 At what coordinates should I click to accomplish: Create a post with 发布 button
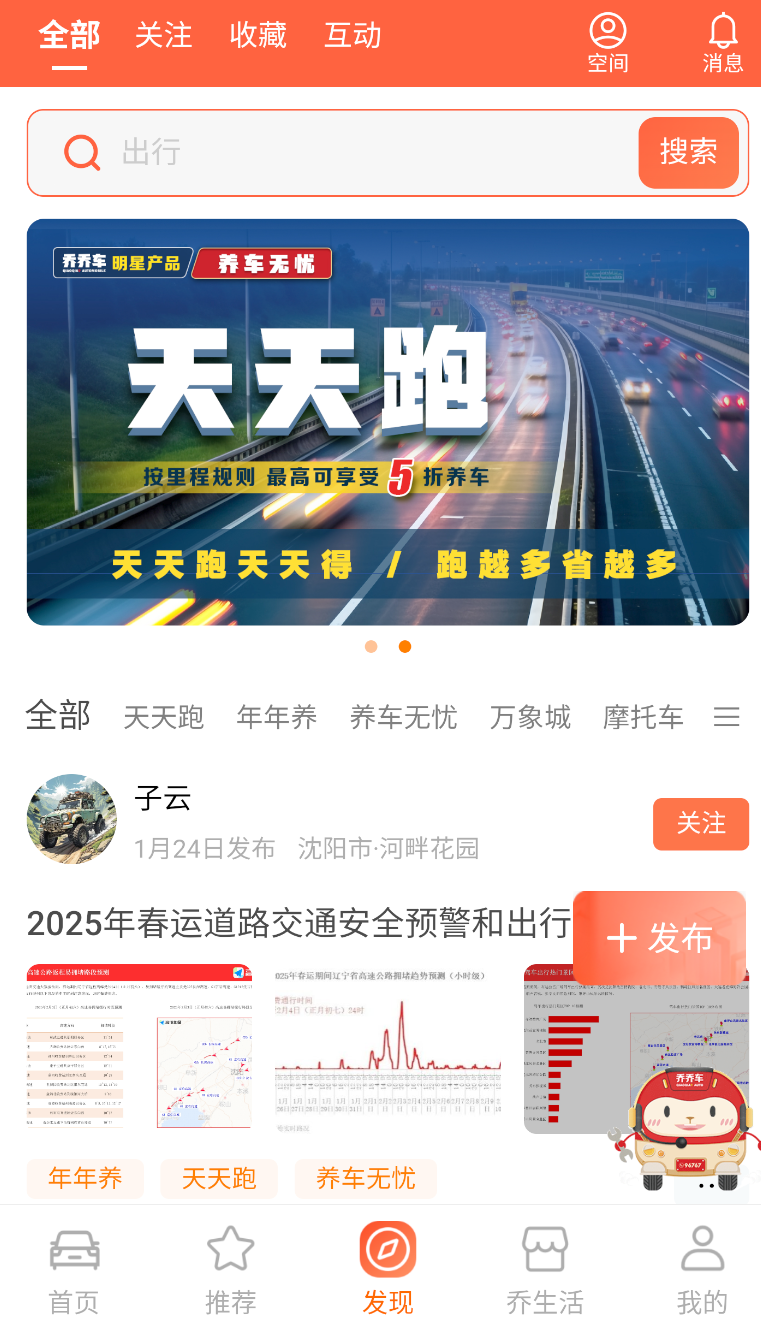[x=660, y=938]
